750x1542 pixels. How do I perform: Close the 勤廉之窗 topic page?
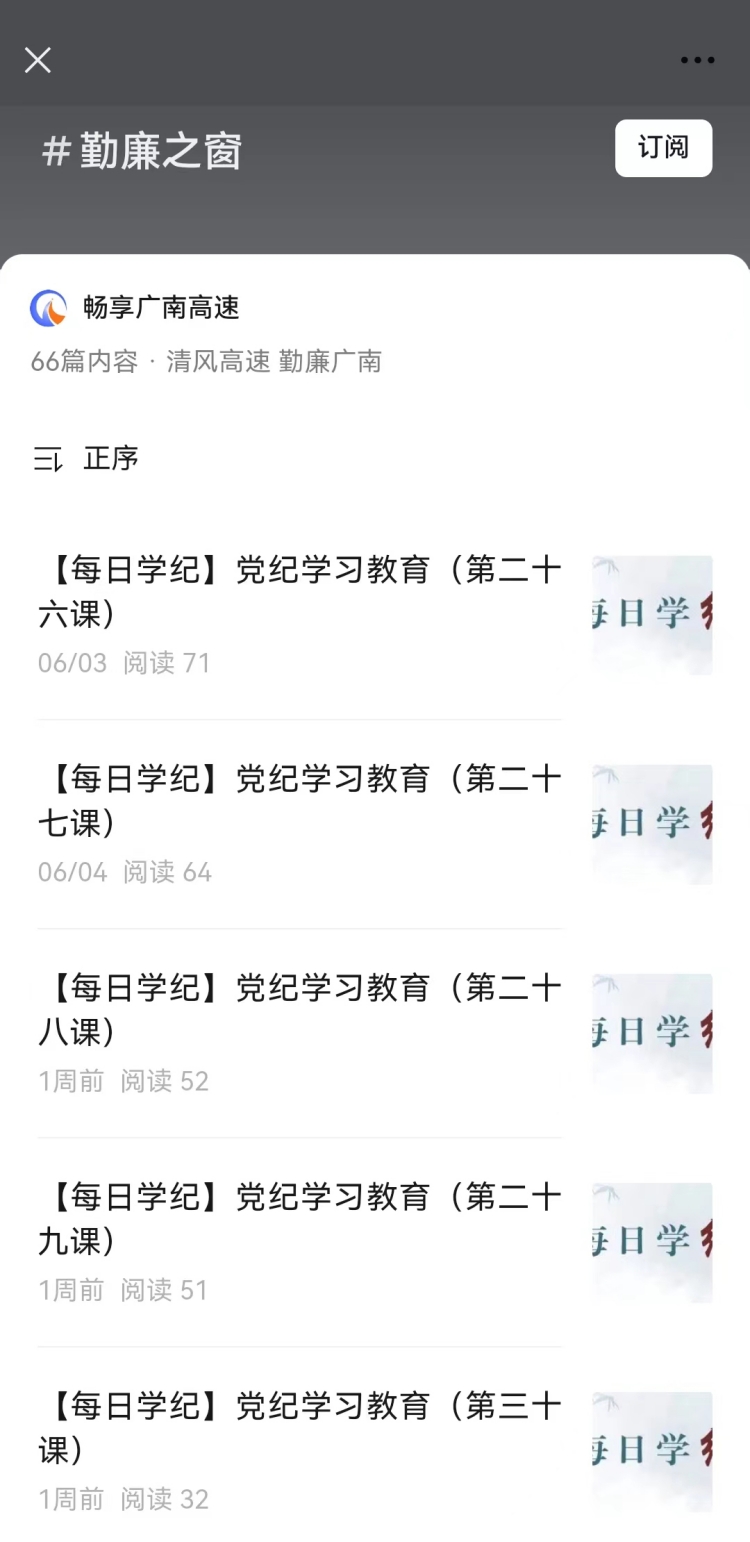pos(38,61)
